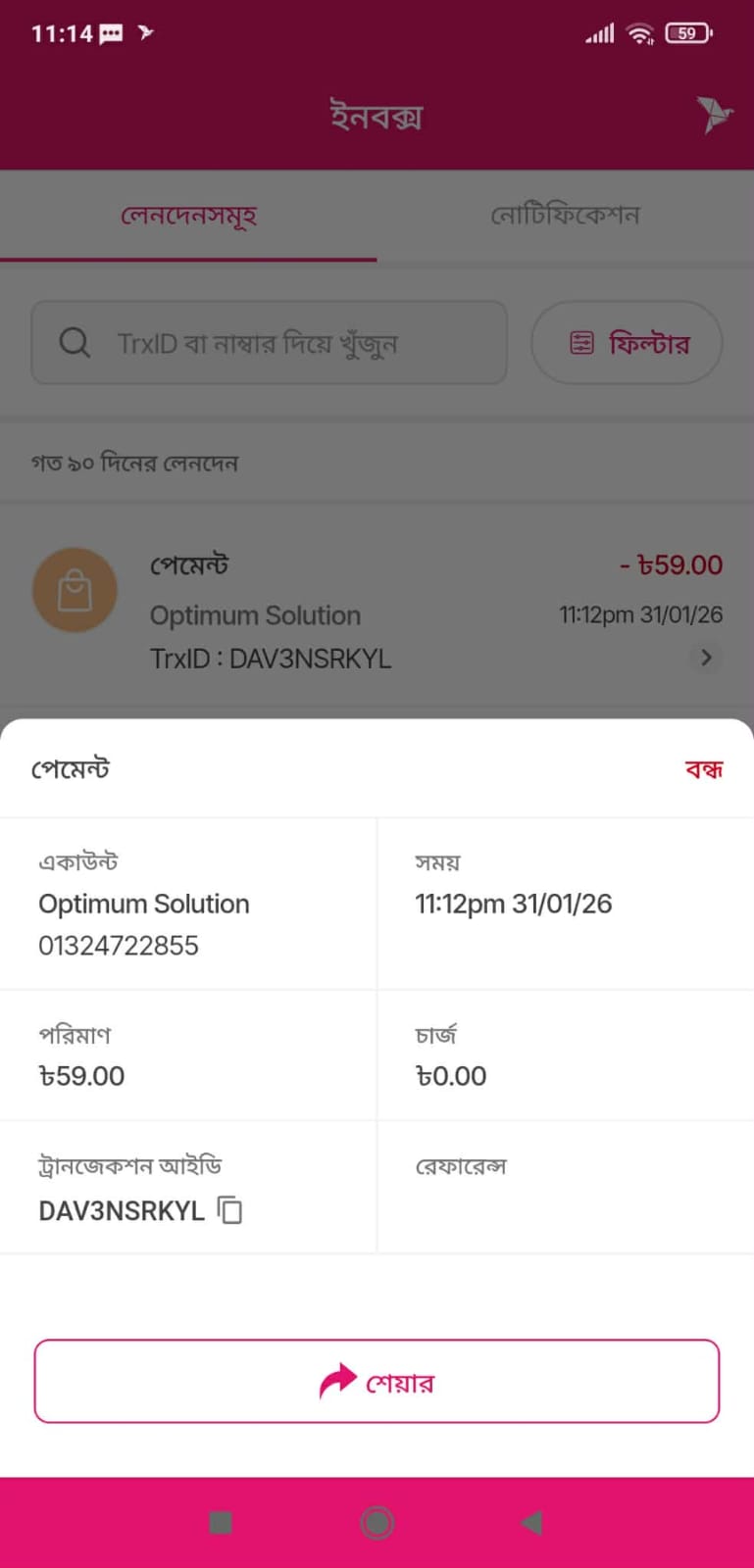The width and height of the screenshot is (754, 1568).
Task: Close the payment details sheet with বন্ধ
Action: click(x=703, y=769)
